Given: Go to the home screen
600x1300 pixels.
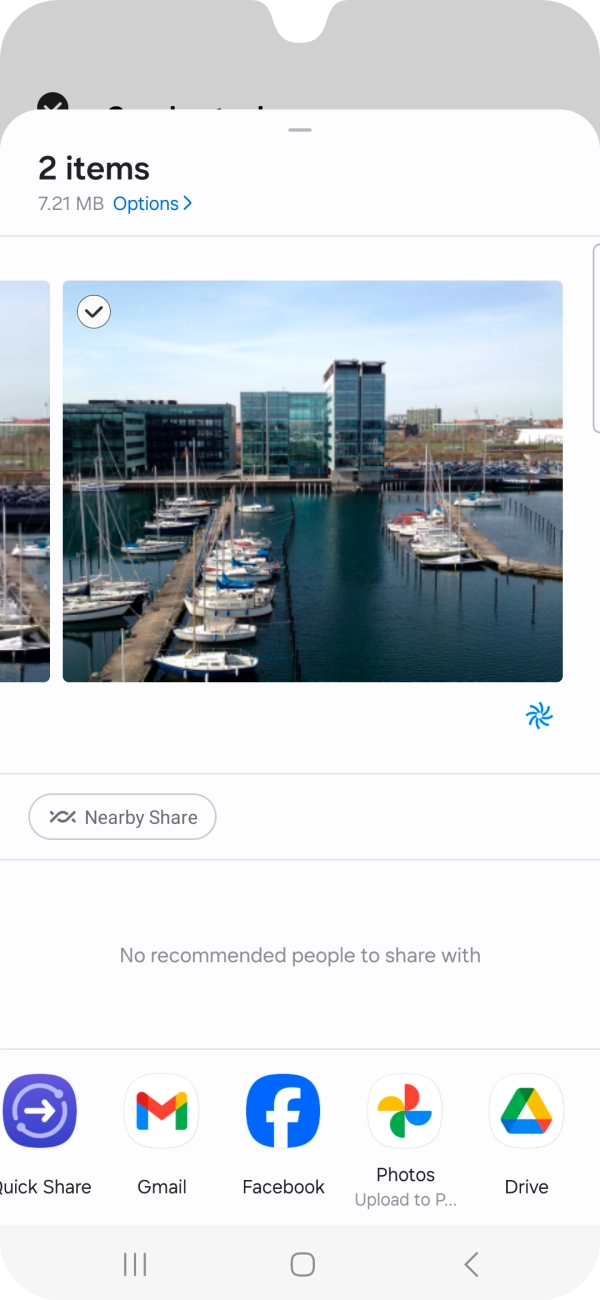Looking at the screenshot, I should (302, 1264).
